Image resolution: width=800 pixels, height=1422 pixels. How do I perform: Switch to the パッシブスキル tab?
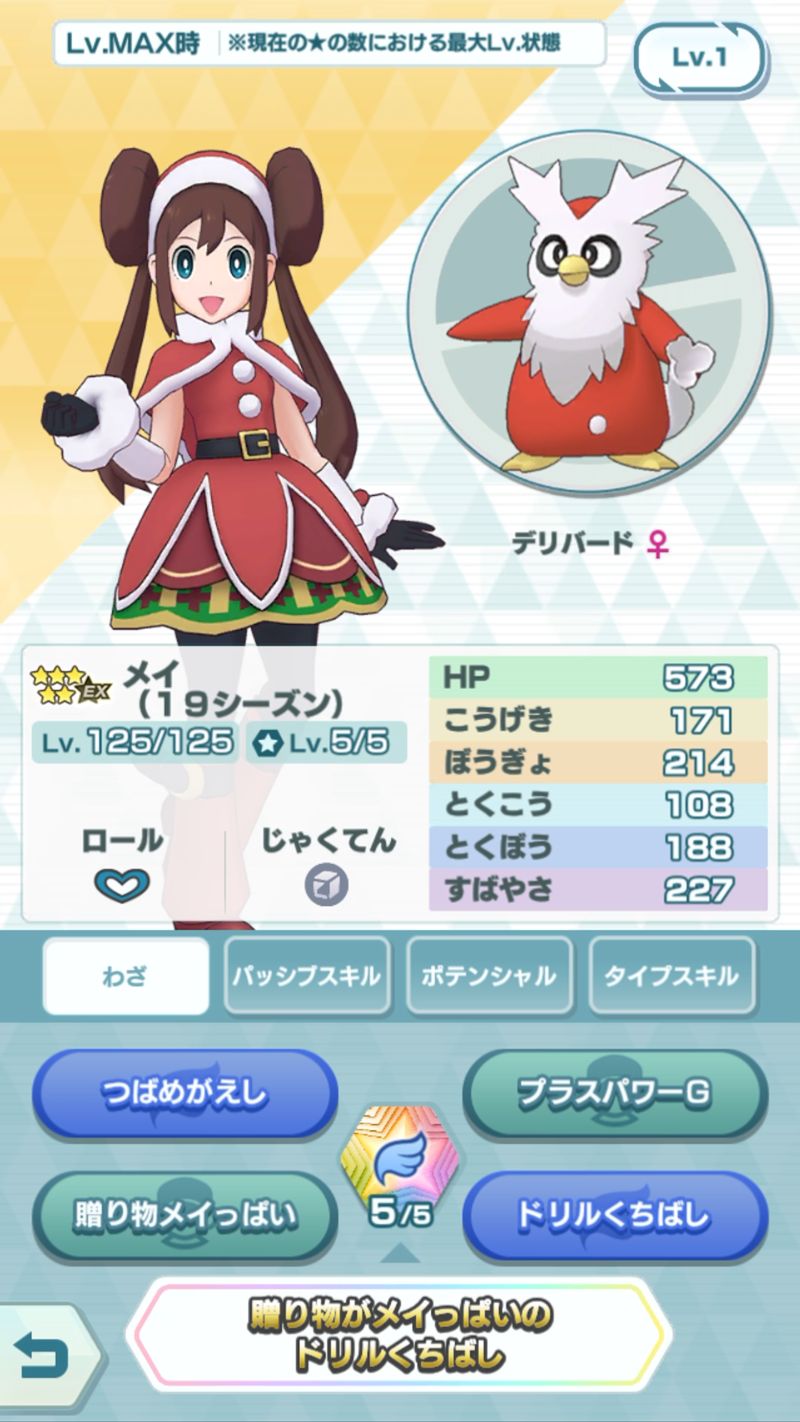(x=306, y=976)
